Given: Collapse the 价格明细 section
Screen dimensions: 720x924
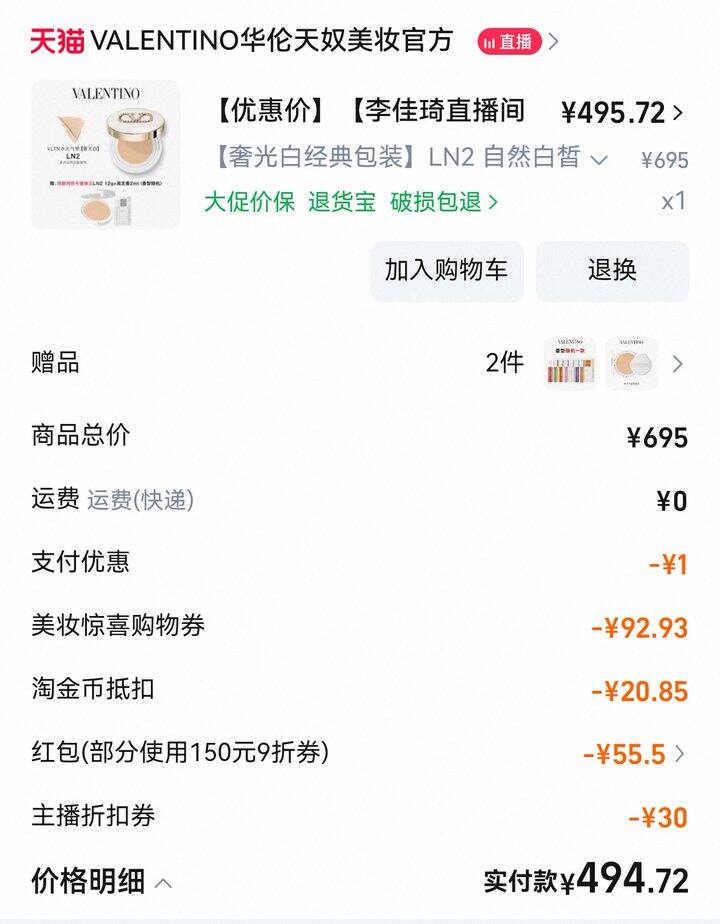Looking at the screenshot, I should (x=163, y=883).
